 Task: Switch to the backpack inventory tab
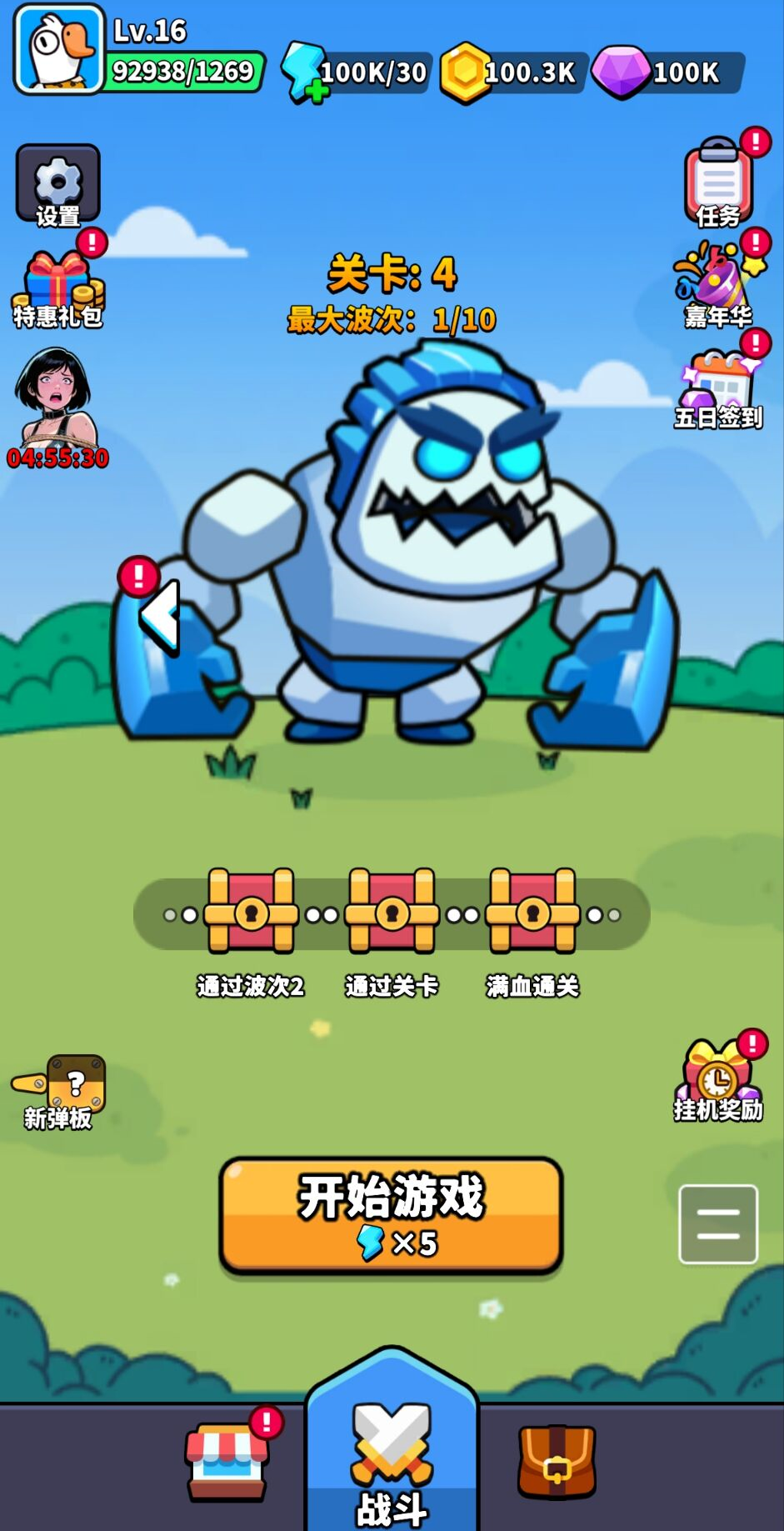point(557,1461)
